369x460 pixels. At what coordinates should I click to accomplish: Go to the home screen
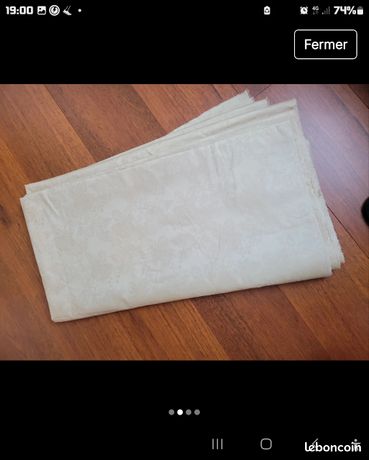point(266,444)
